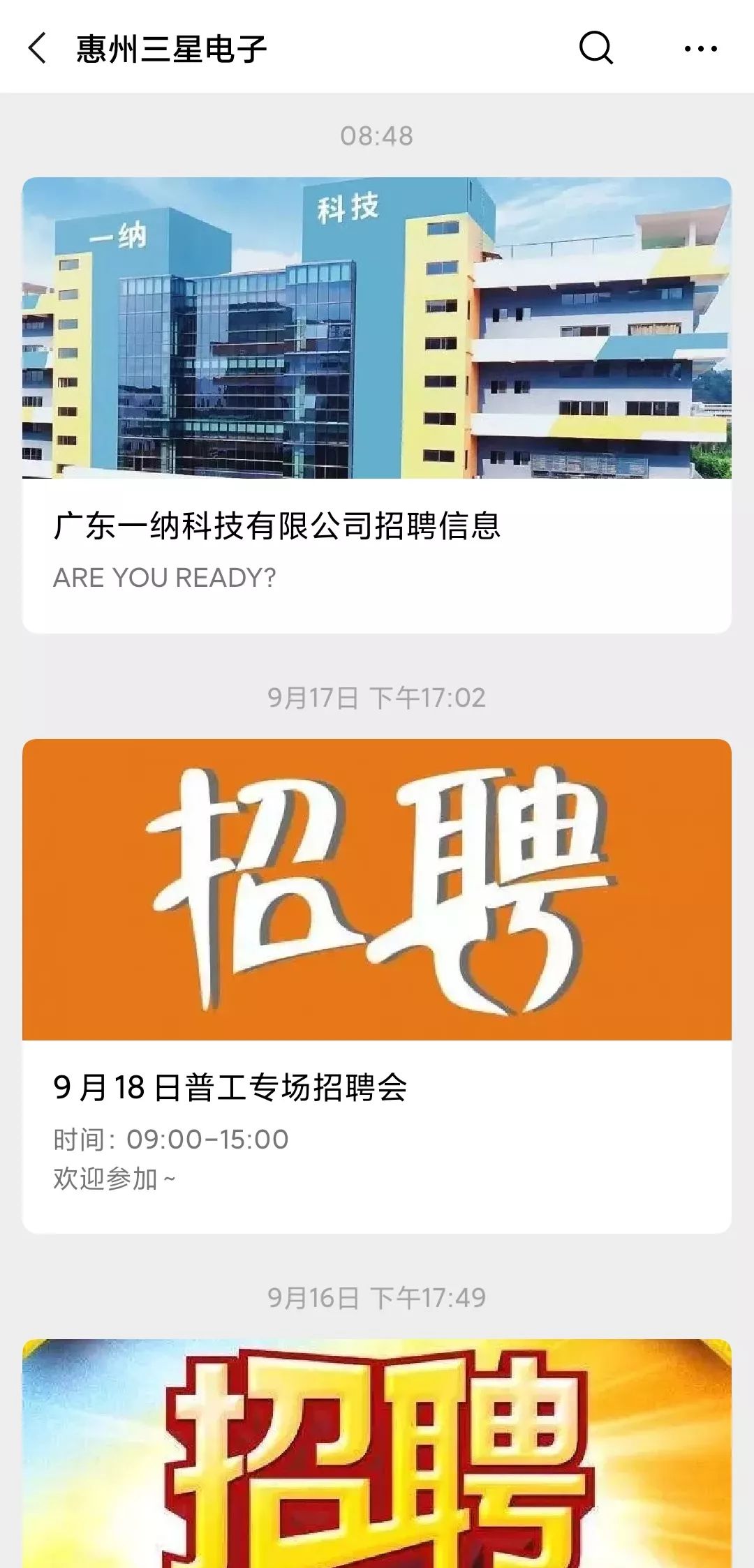The width and height of the screenshot is (754, 1568).
Task: Open the 9月16日 recruitment article card
Action: click(x=377, y=1455)
